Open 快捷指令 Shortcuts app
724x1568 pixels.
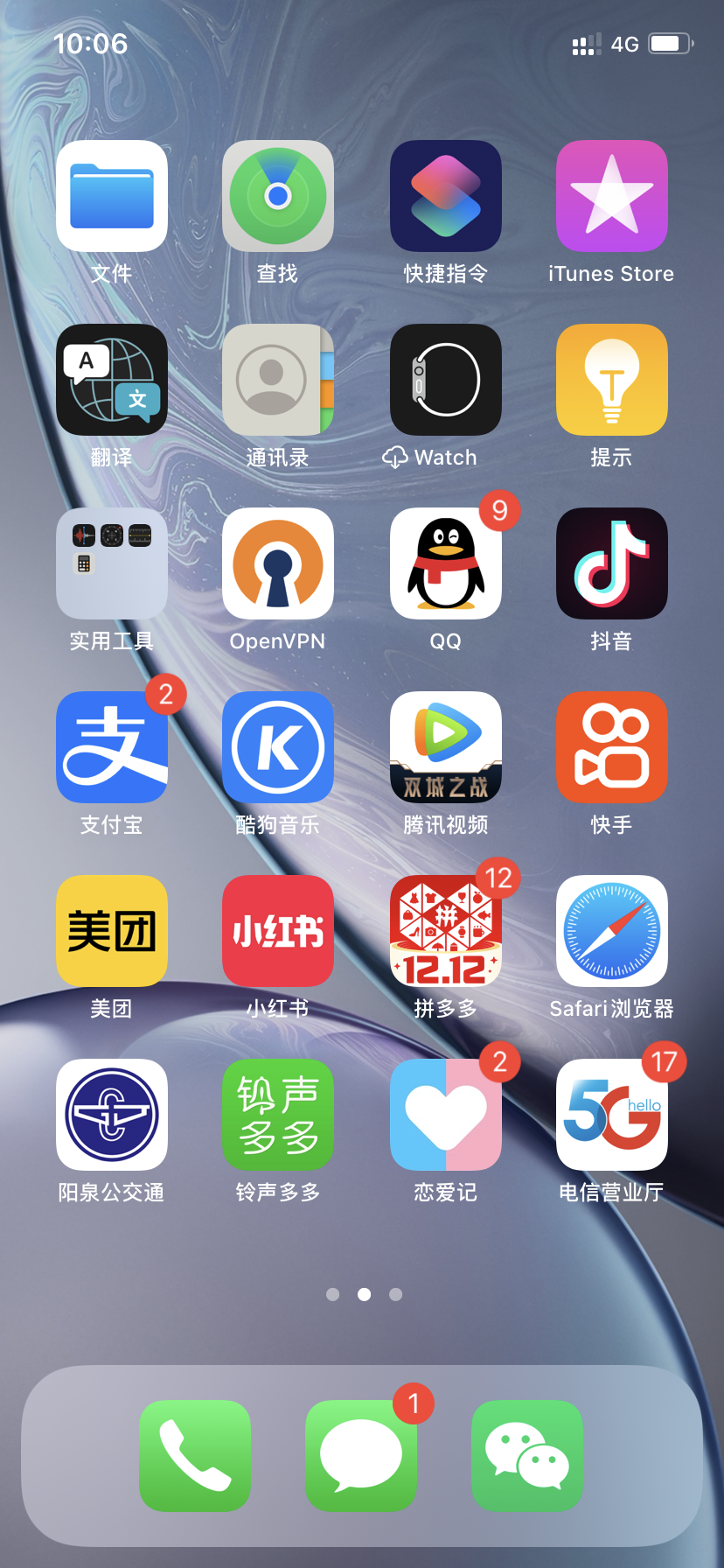446,196
